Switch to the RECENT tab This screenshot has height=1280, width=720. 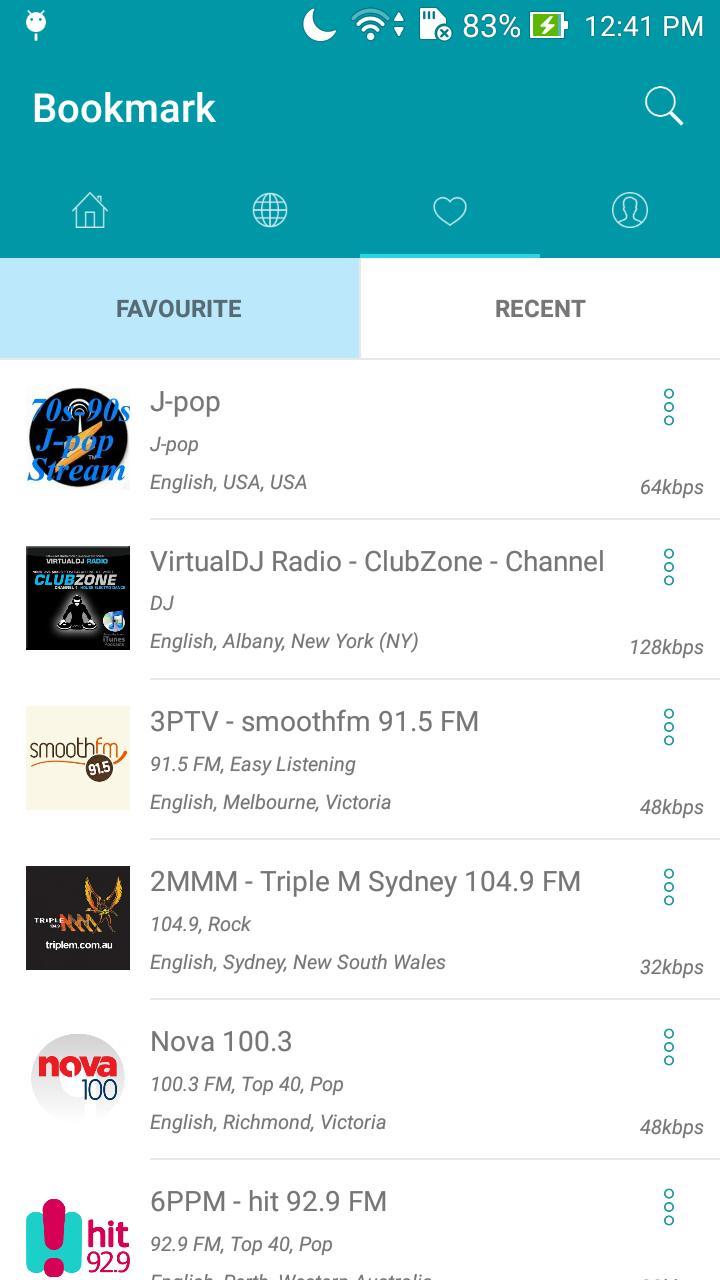point(540,308)
